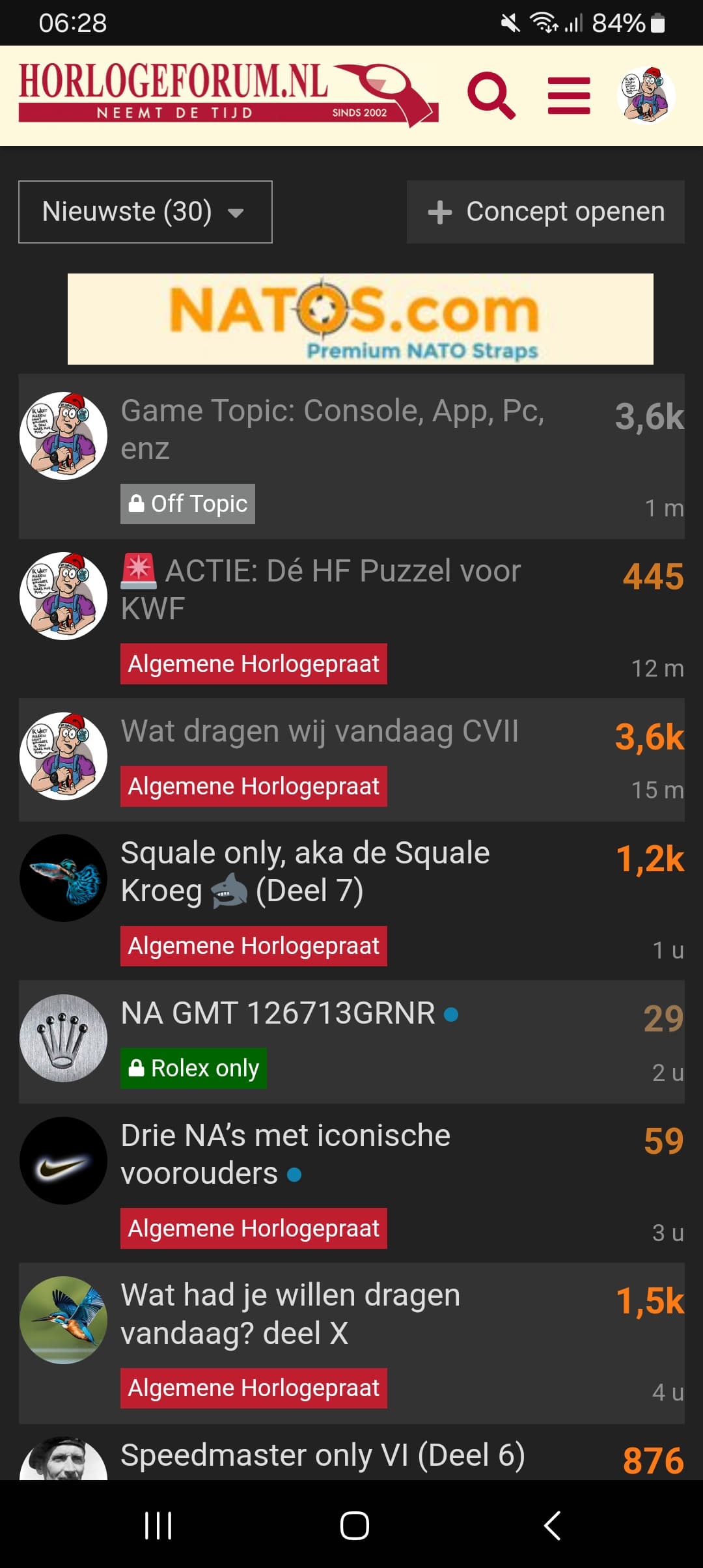
Task: Select the Off Topic category tag
Action: pyautogui.click(x=187, y=504)
